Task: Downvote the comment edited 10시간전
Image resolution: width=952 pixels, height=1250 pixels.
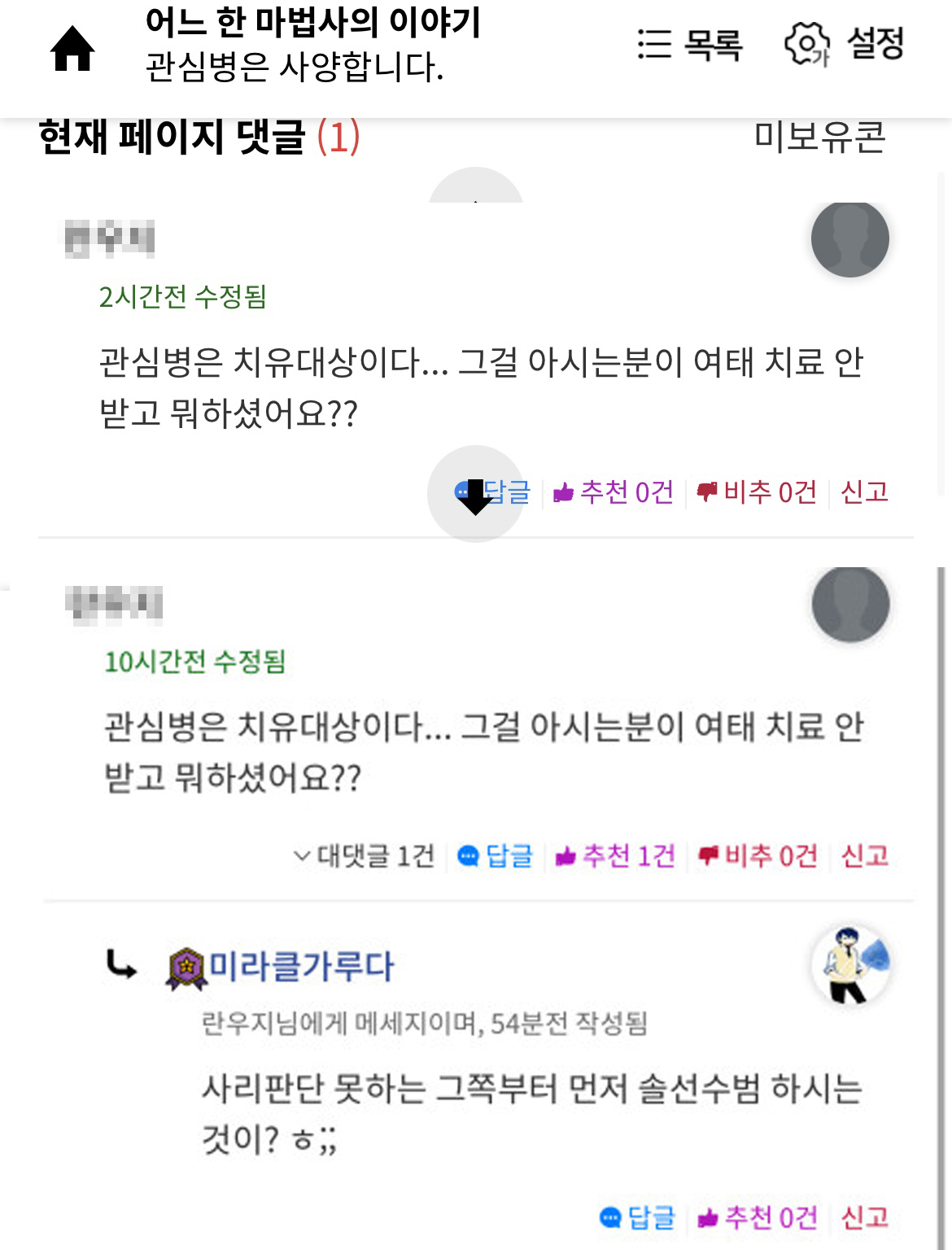Action: [758, 856]
